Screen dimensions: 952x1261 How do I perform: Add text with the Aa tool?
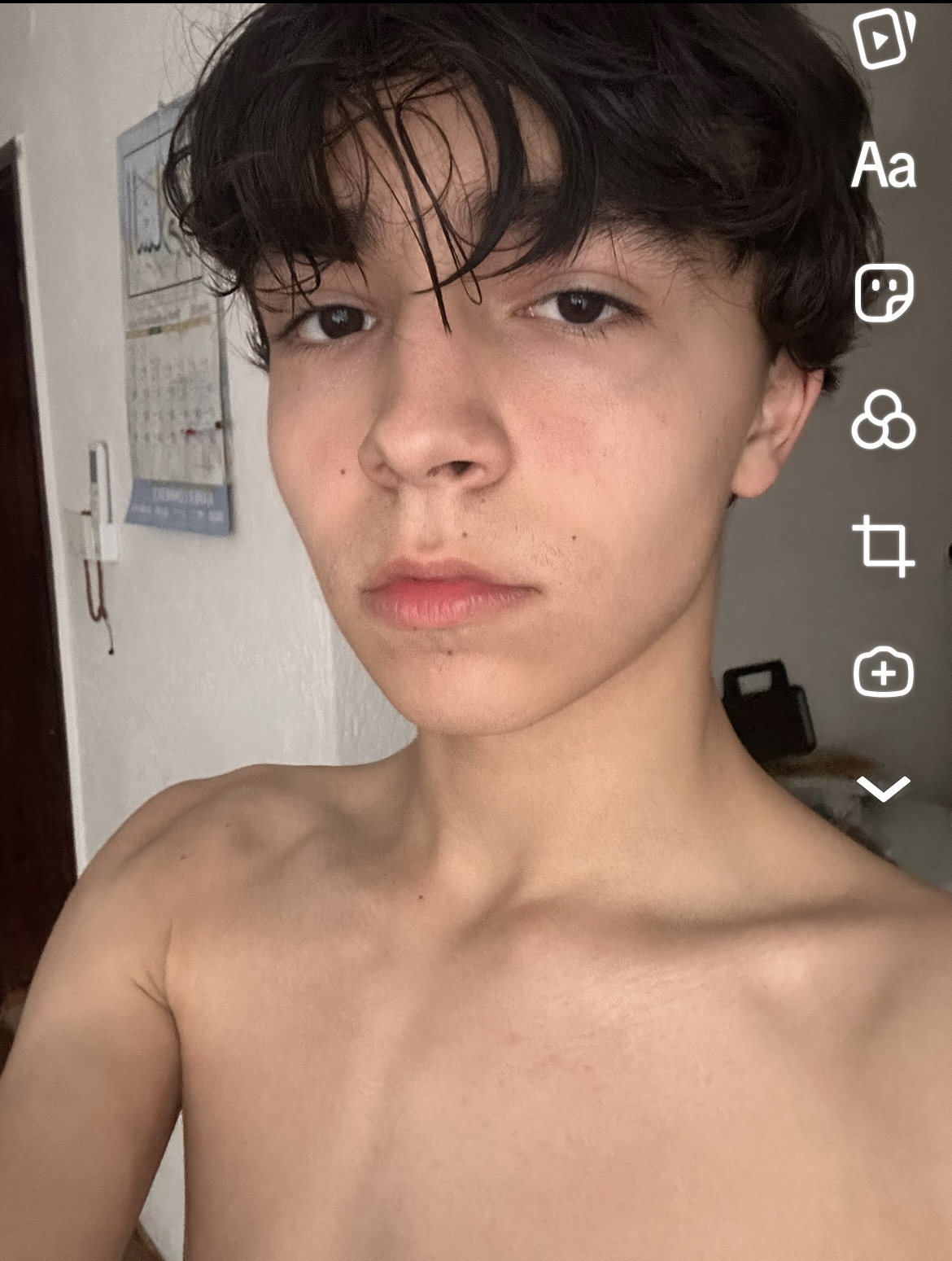(x=884, y=167)
